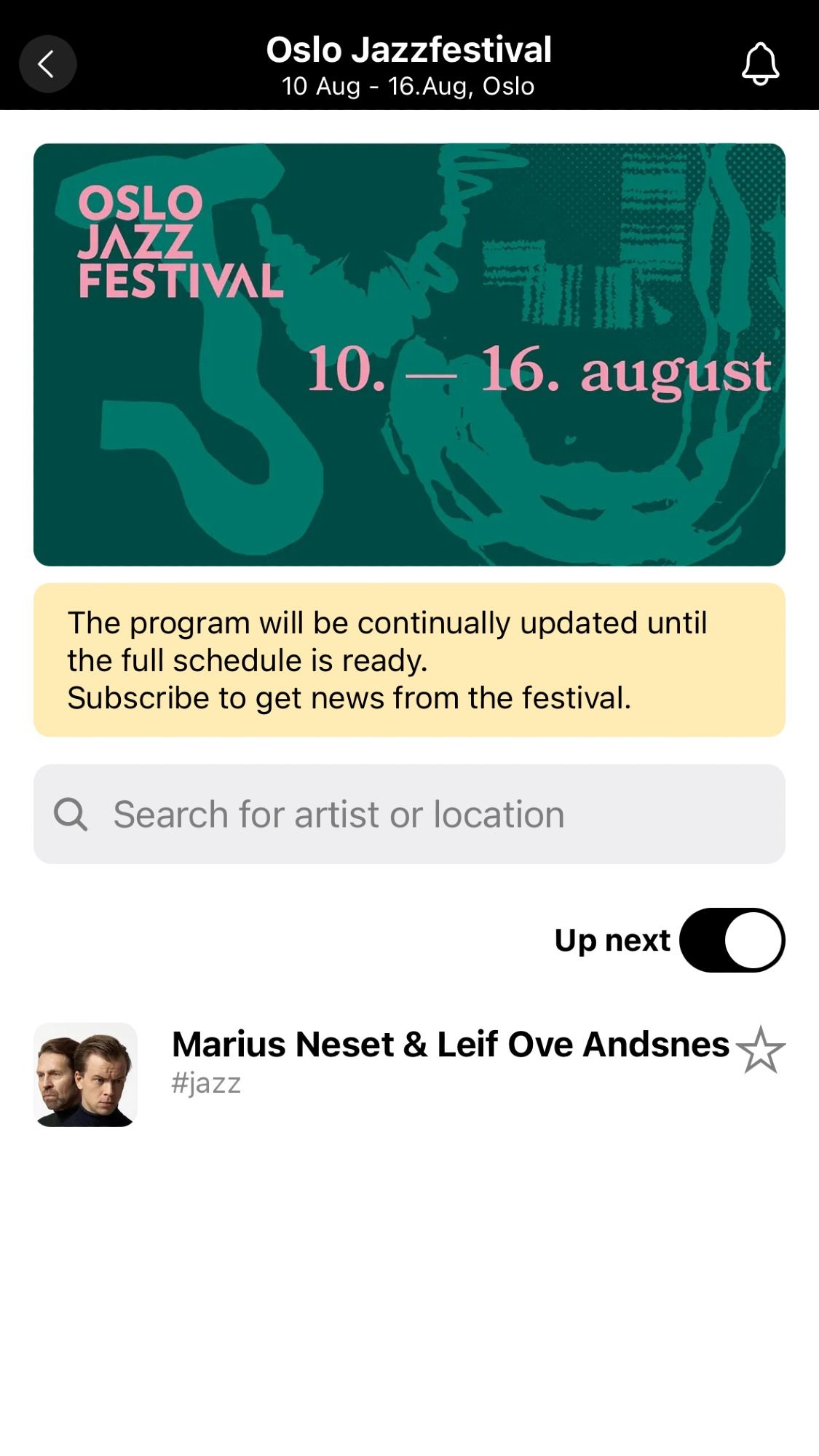Open Marius Neset & Leif Ove Andsnes

[x=449, y=1045]
